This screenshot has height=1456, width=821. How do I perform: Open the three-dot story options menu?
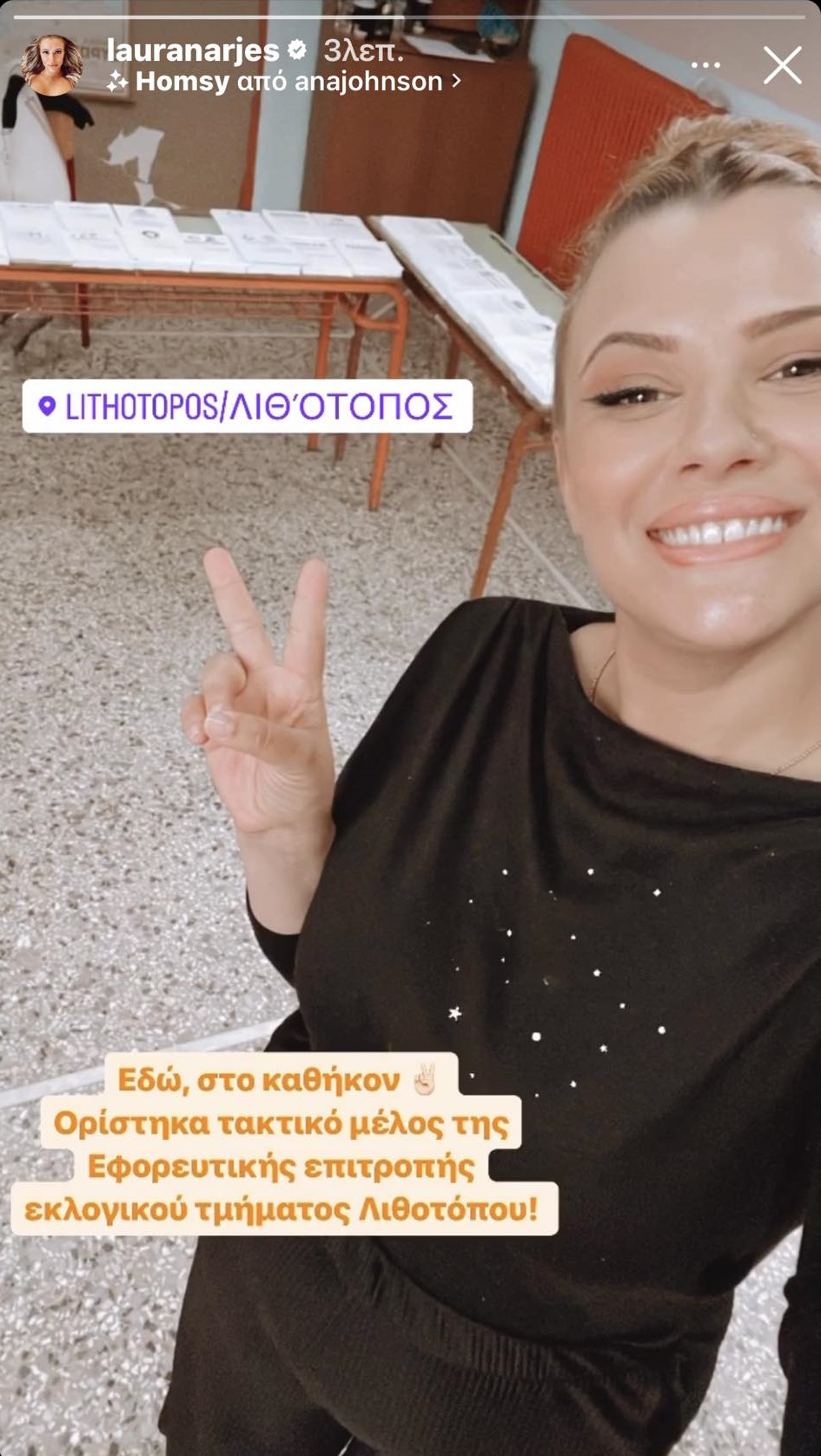tap(705, 65)
